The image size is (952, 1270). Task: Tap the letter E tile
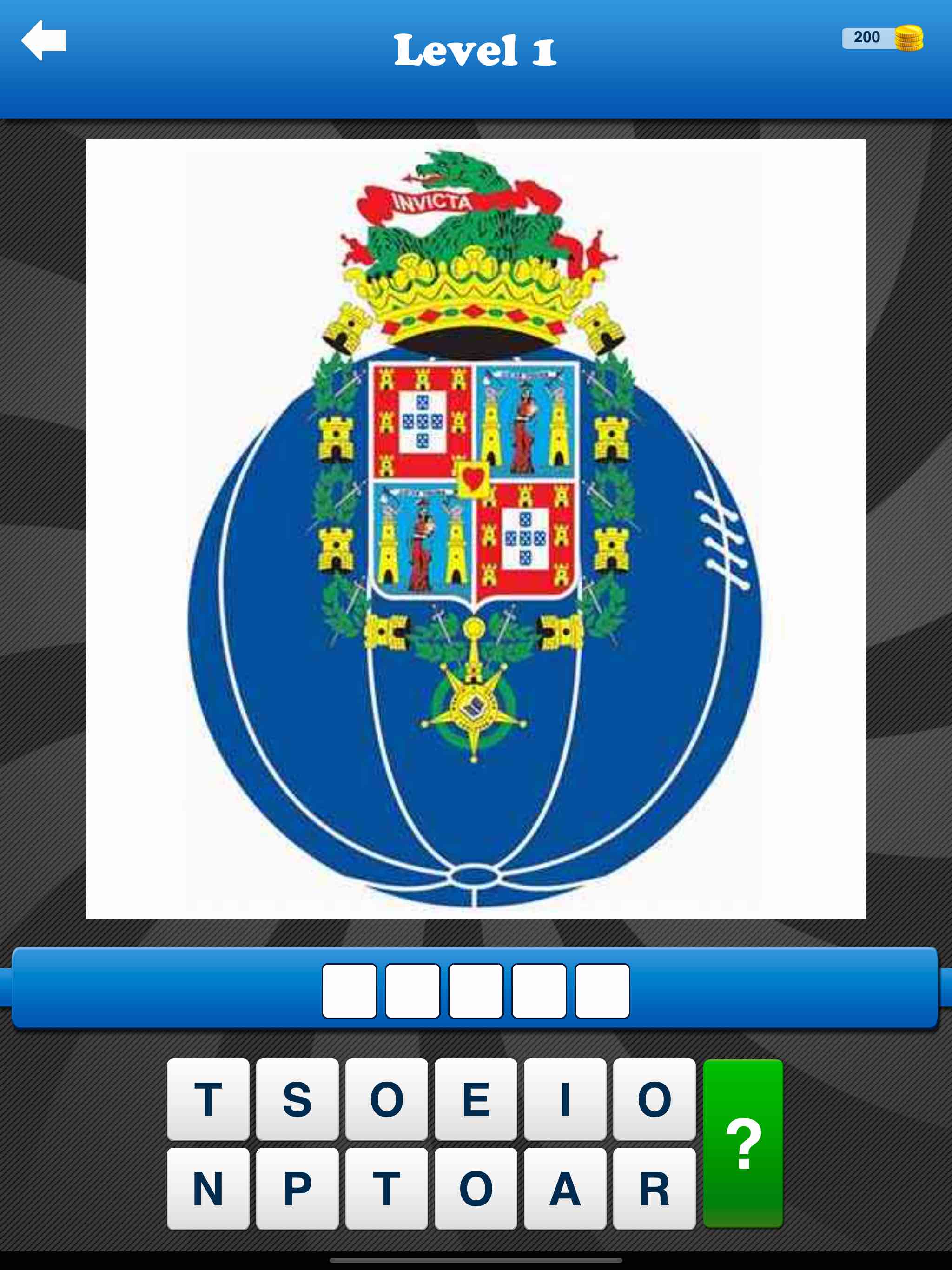476,1099
